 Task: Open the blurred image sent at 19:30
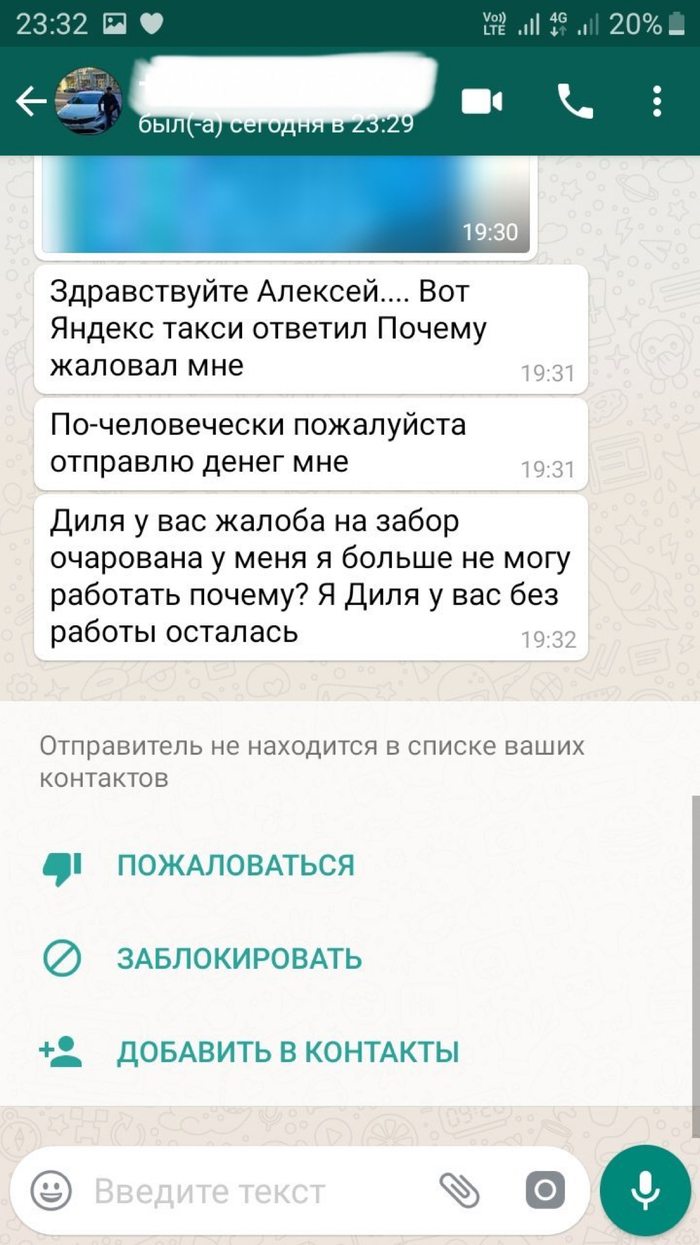tap(286, 205)
